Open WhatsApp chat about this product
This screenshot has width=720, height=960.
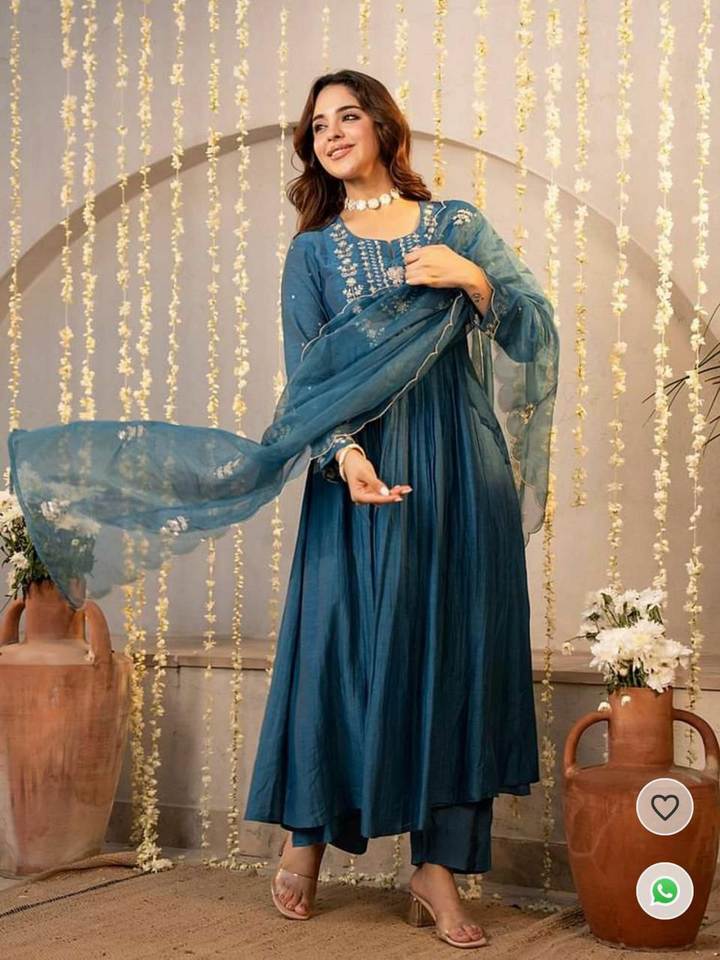pos(664,891)
